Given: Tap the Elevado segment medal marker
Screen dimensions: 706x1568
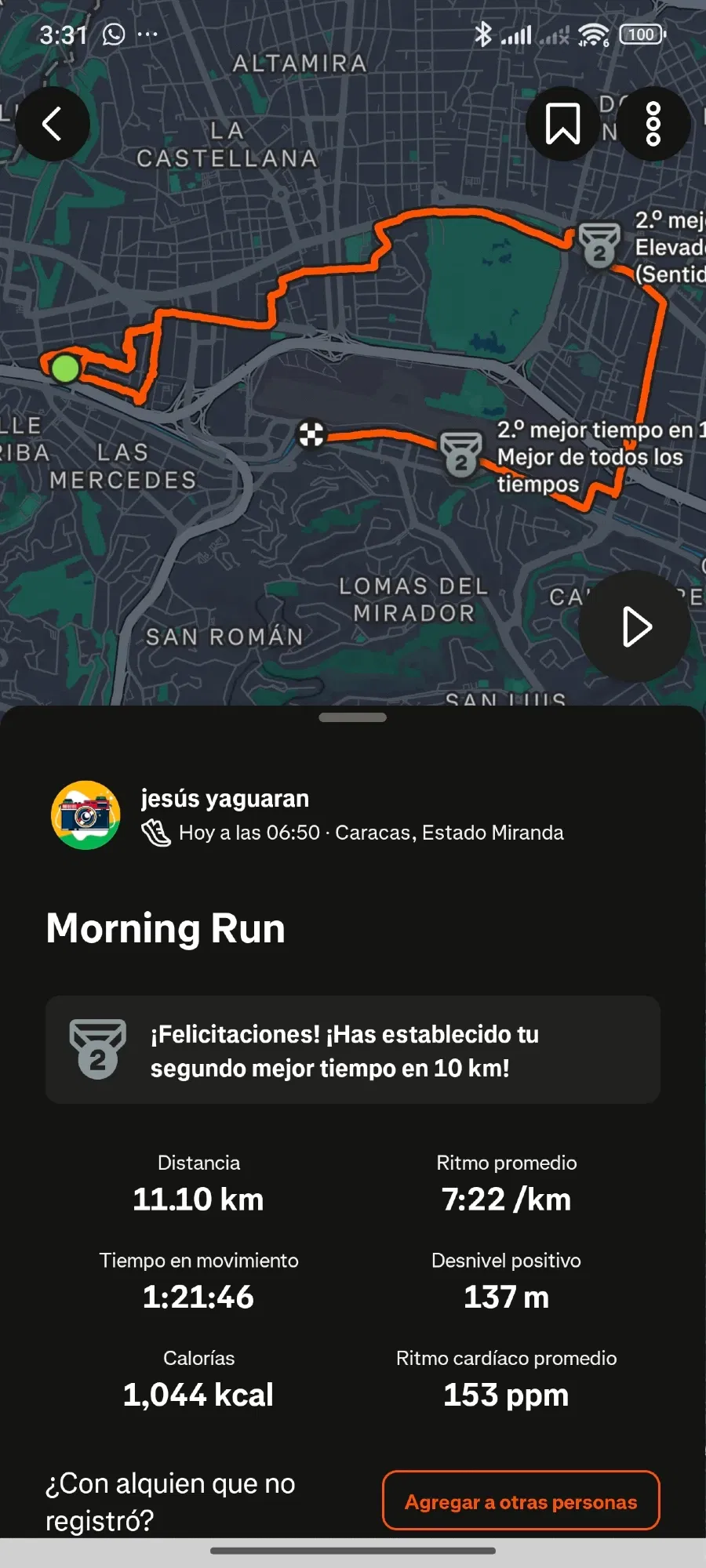Looking at the screenshot, I should (599, 245).
